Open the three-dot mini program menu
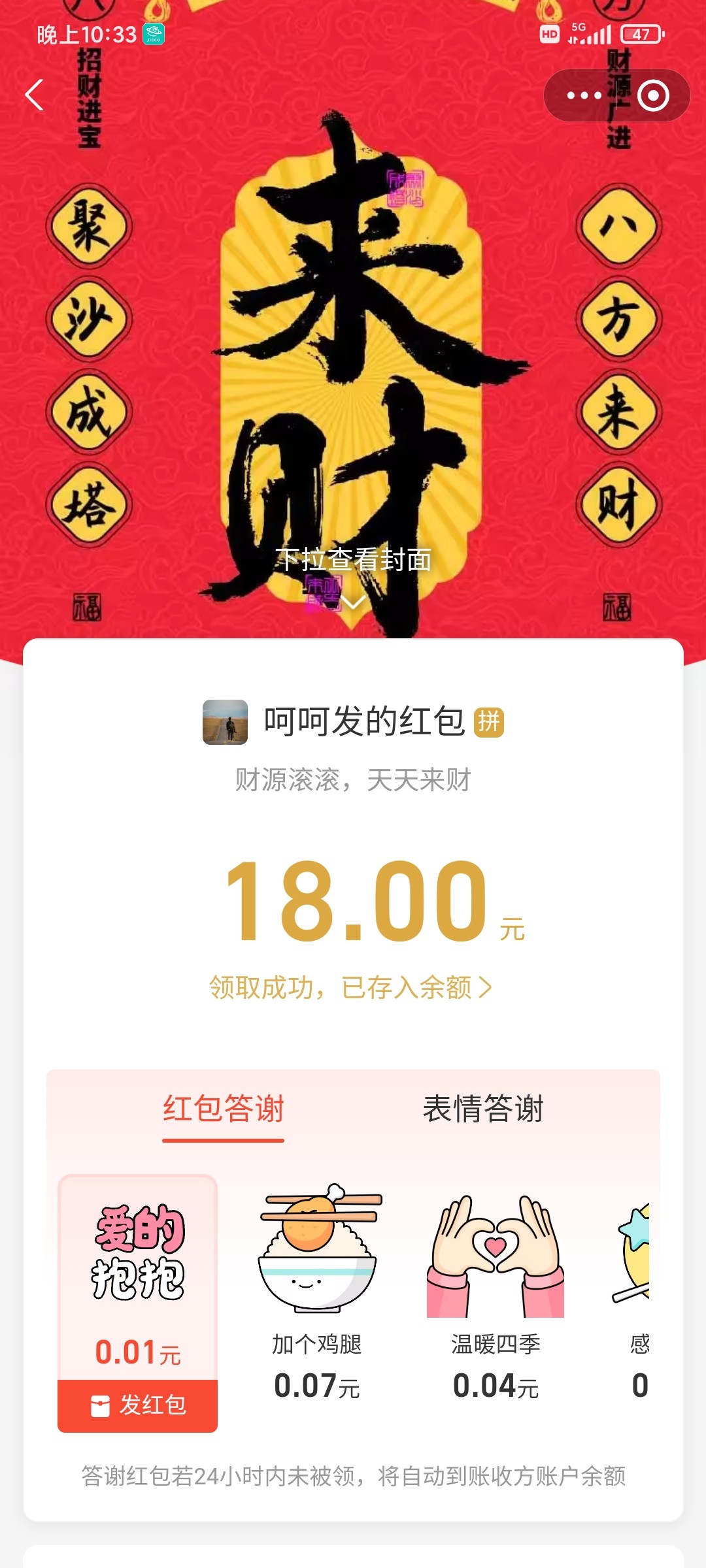This screenshot has width=706, height=1568. (584, 96)
